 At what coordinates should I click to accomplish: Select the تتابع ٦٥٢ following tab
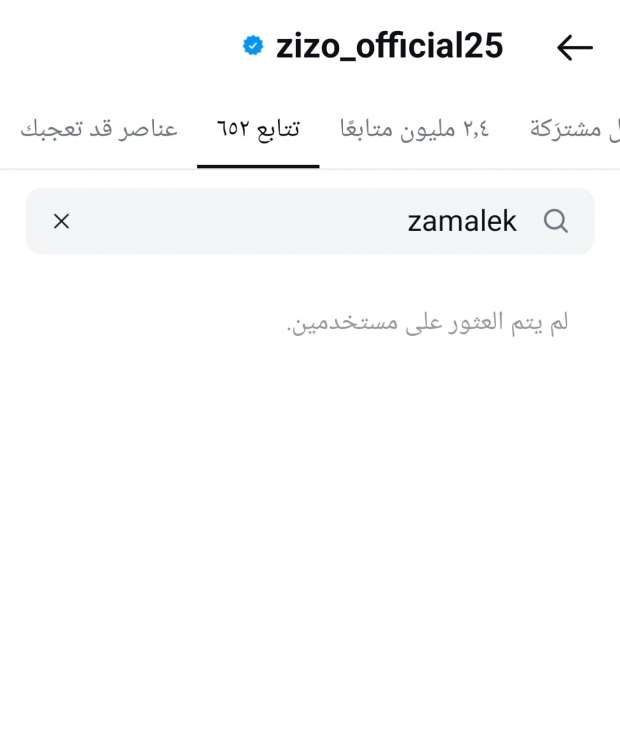tap(258, 129)
